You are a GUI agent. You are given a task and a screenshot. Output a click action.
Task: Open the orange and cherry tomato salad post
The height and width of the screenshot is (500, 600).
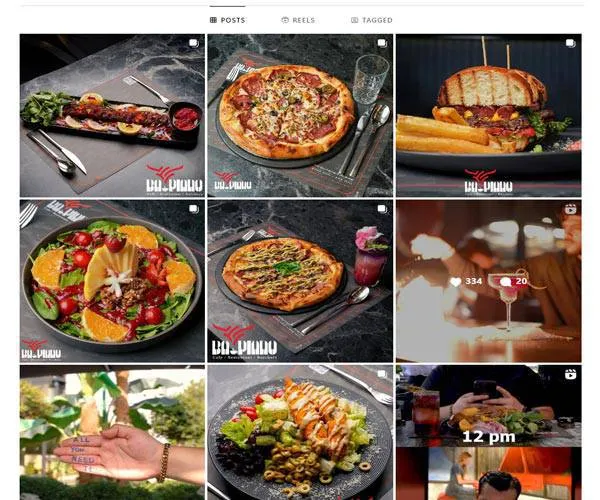pos(111,280)
